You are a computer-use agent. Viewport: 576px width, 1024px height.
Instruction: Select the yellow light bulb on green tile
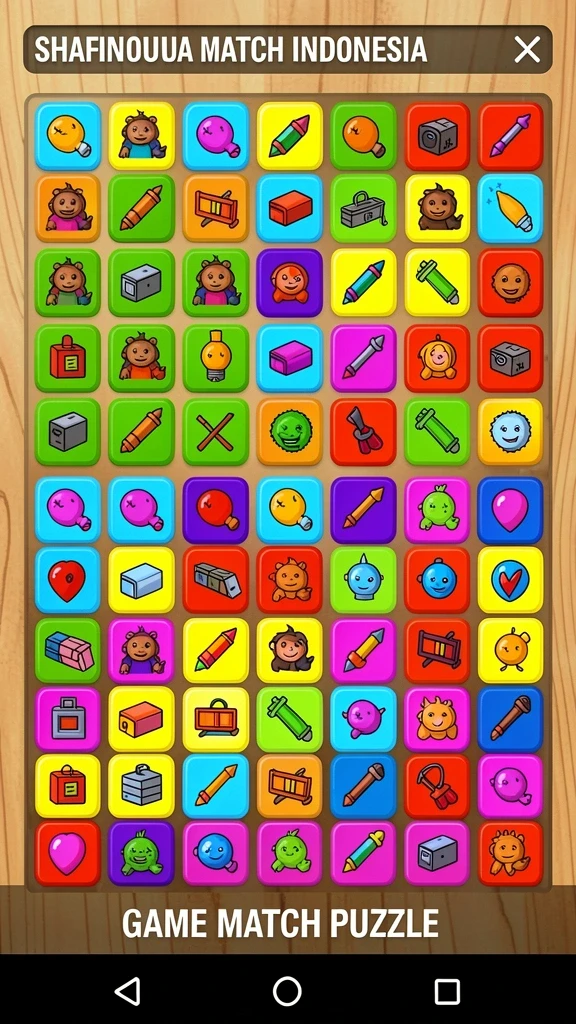(x=216, y=358)
